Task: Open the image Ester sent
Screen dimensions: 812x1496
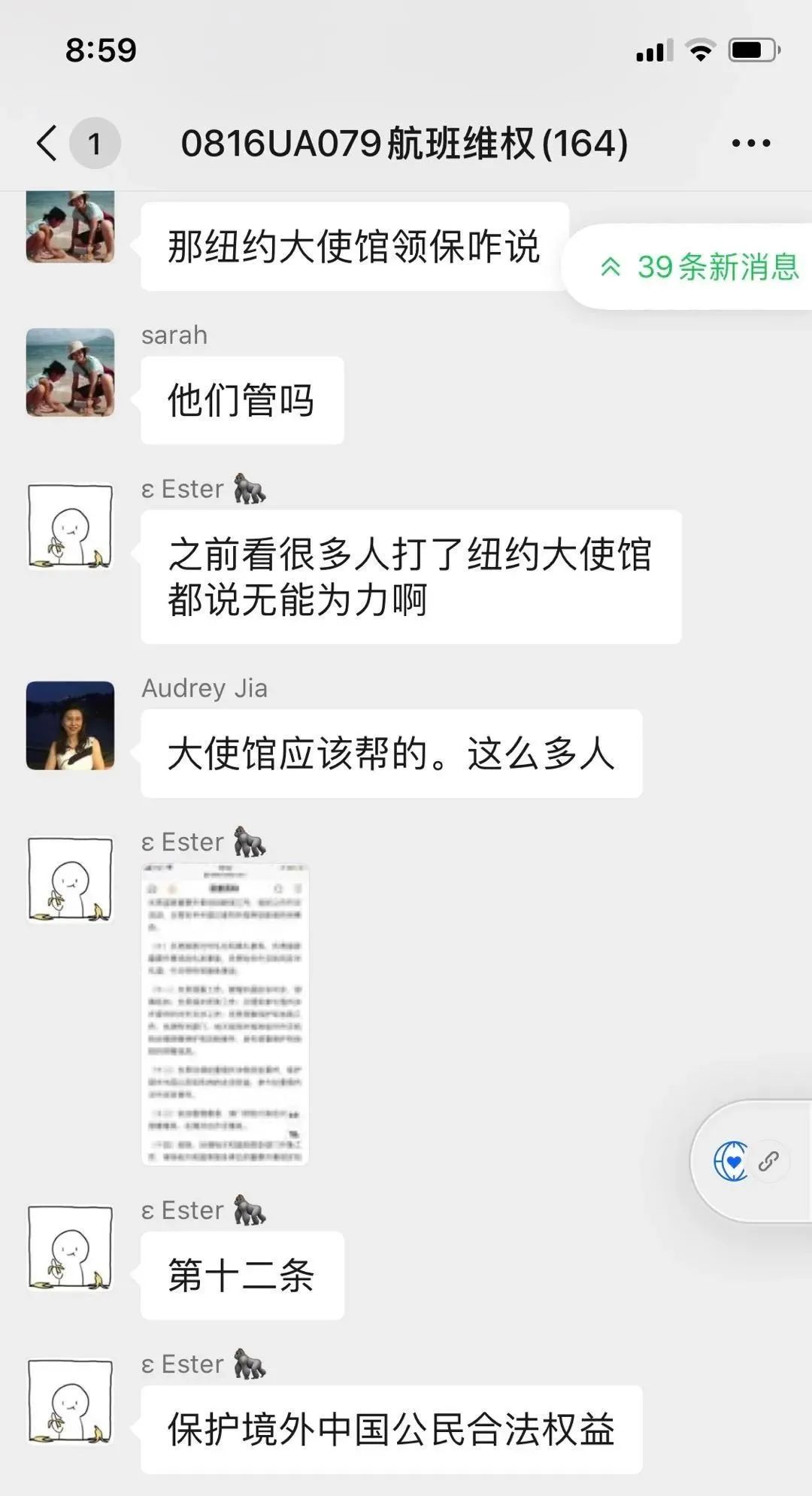Action: (x=225, y=1014)
